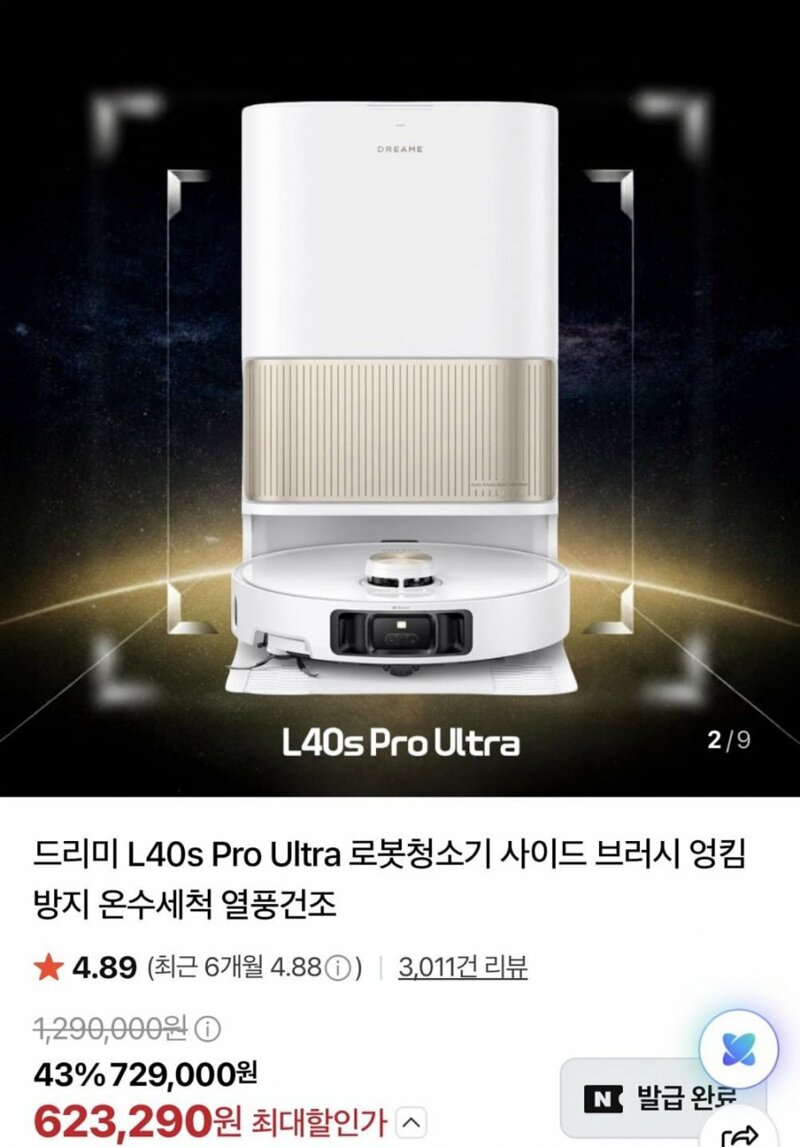The image size is (800, 1147).
Task: Collapse the 최대할인가 price details chevron
Action: (x=412, y=1121)
